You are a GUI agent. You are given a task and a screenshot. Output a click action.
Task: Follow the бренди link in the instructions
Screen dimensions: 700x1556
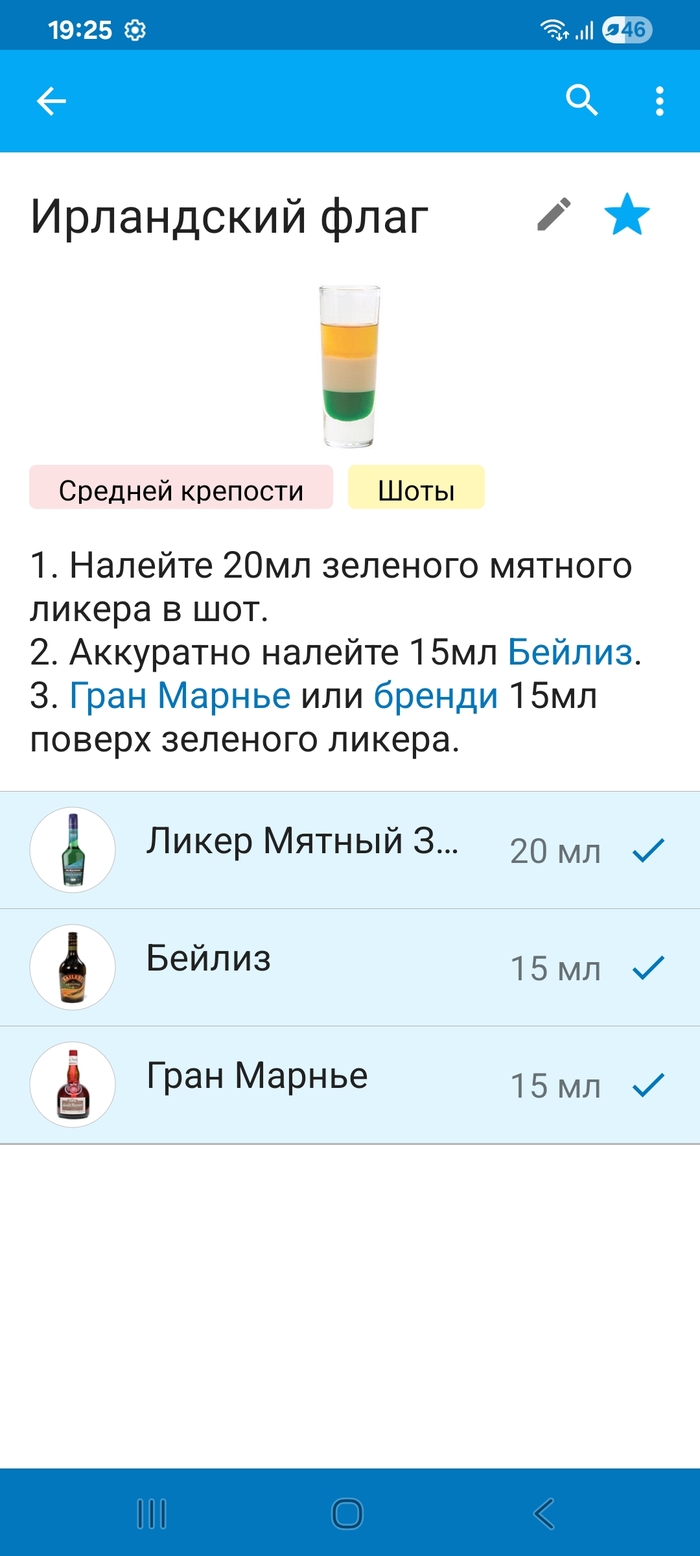436,696
